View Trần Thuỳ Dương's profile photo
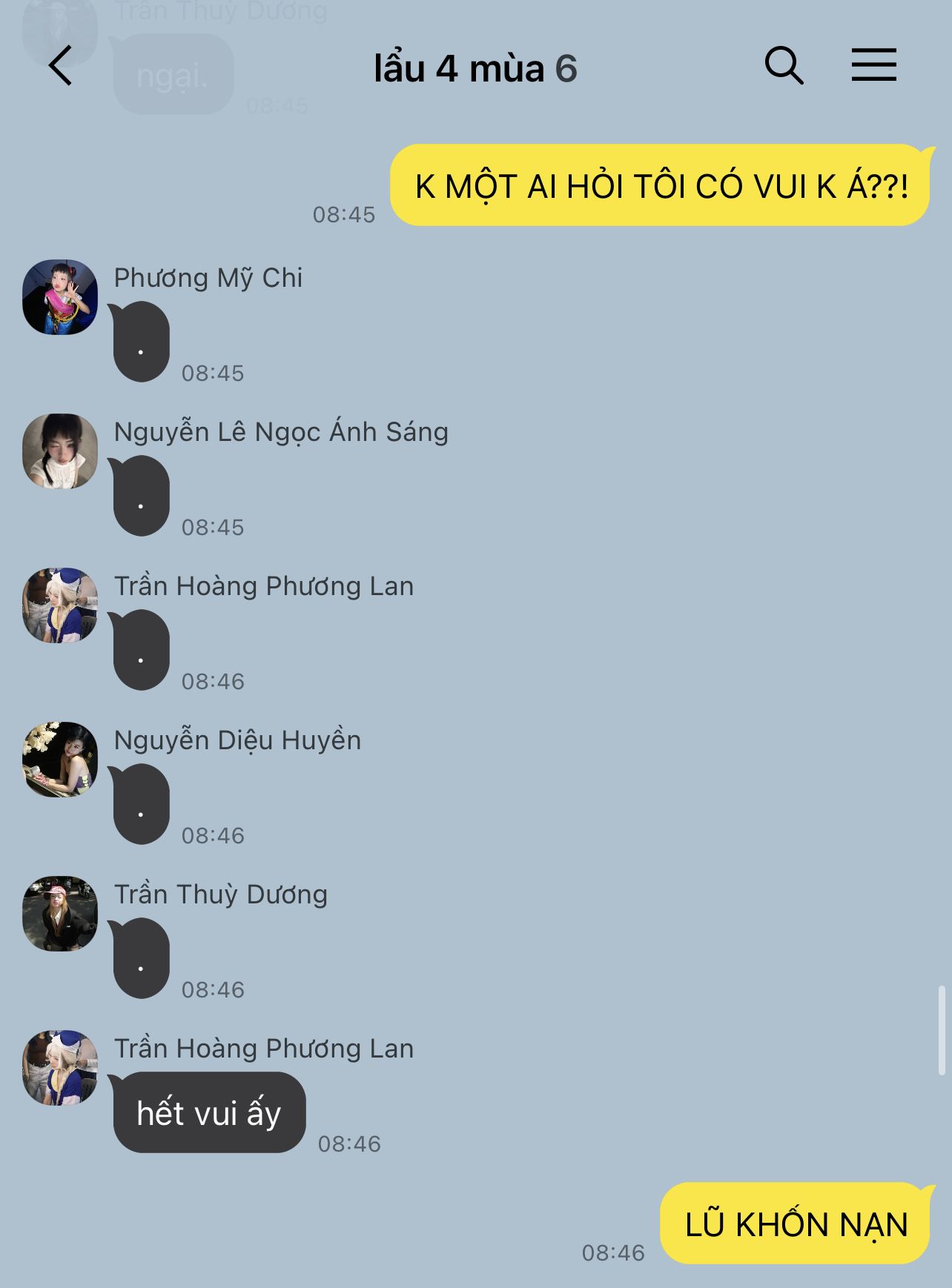952x1288 pixels. 60,914
